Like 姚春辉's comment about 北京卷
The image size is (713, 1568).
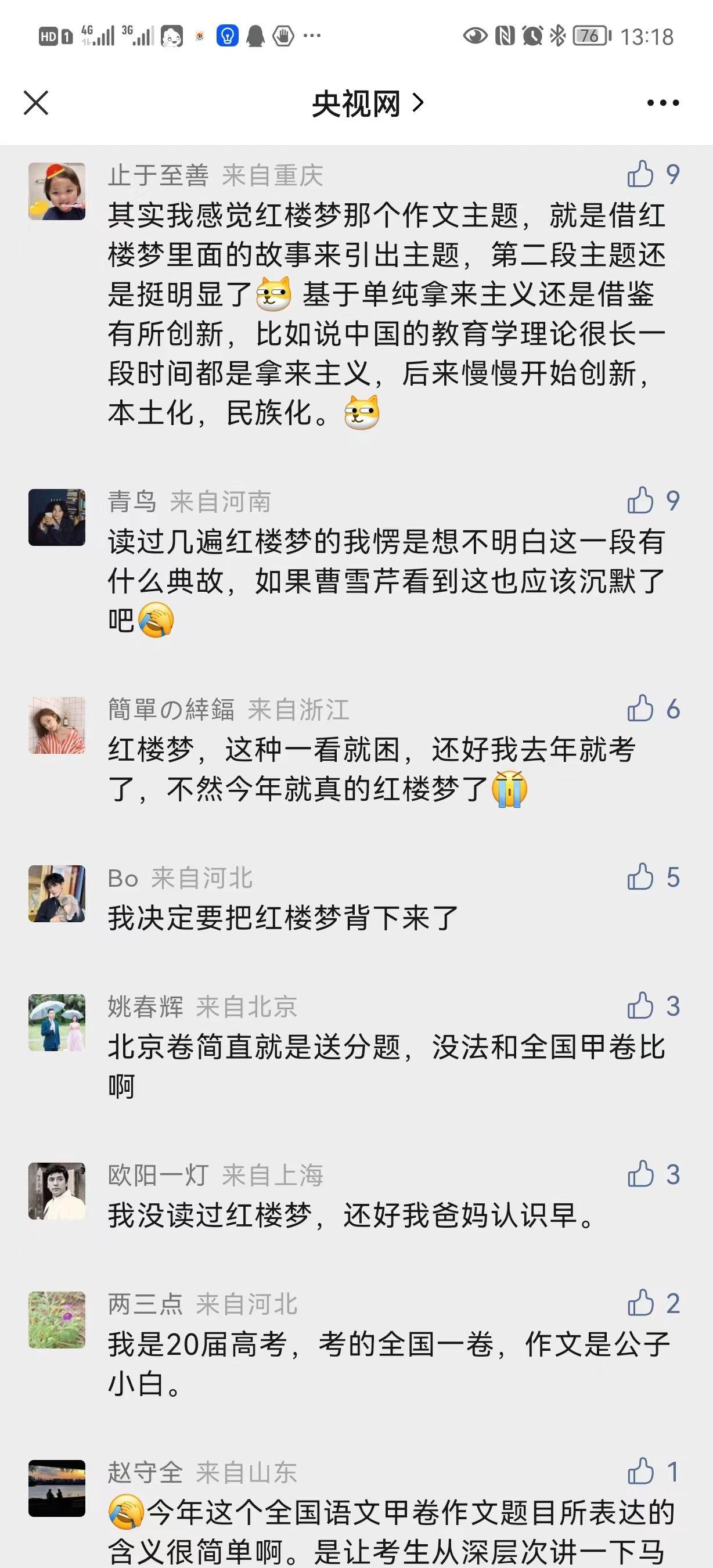pyautogui.click(x=640, y=1006)
